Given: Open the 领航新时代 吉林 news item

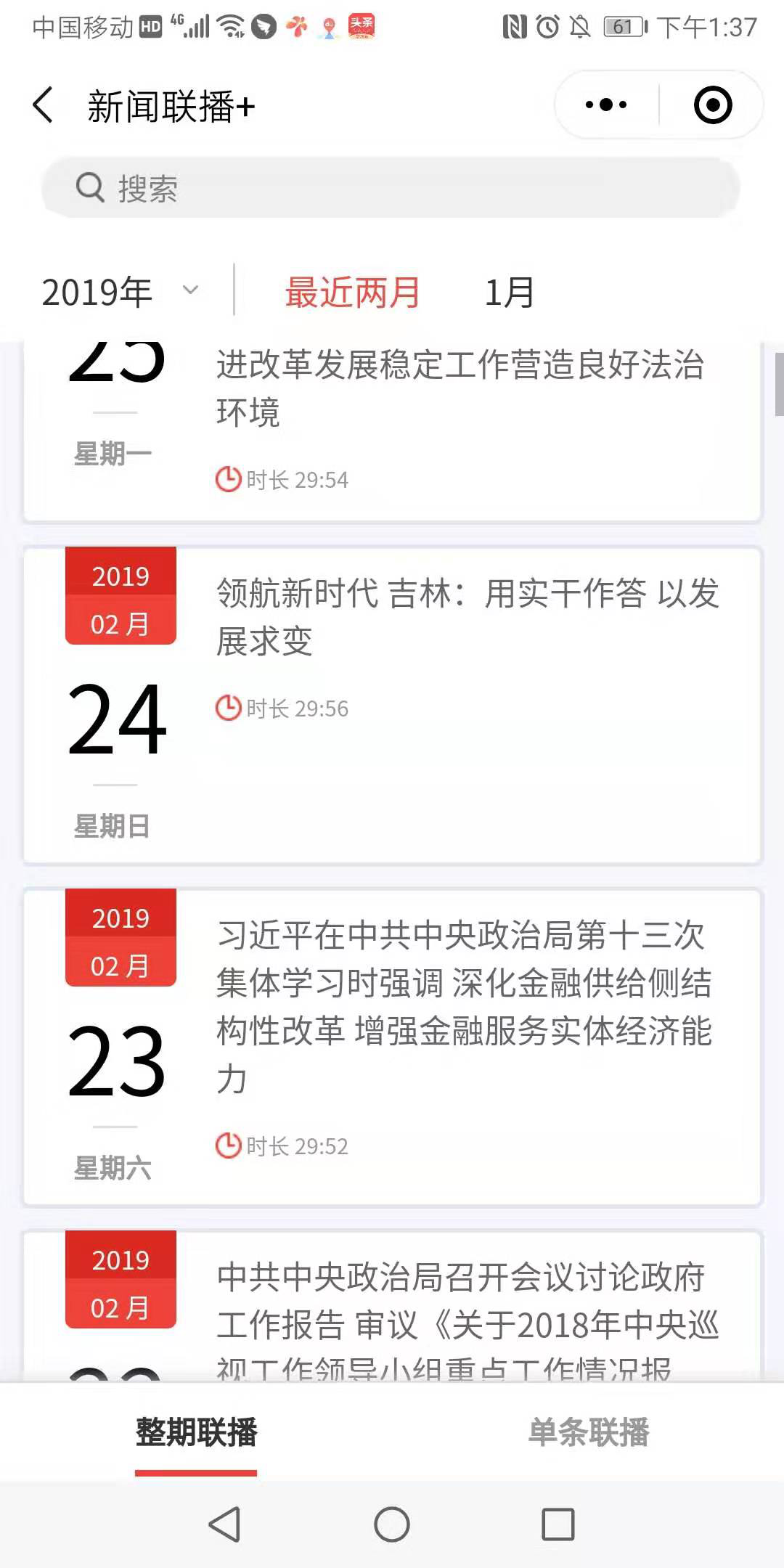Looking at the screenshot, I should click(465, 617).
